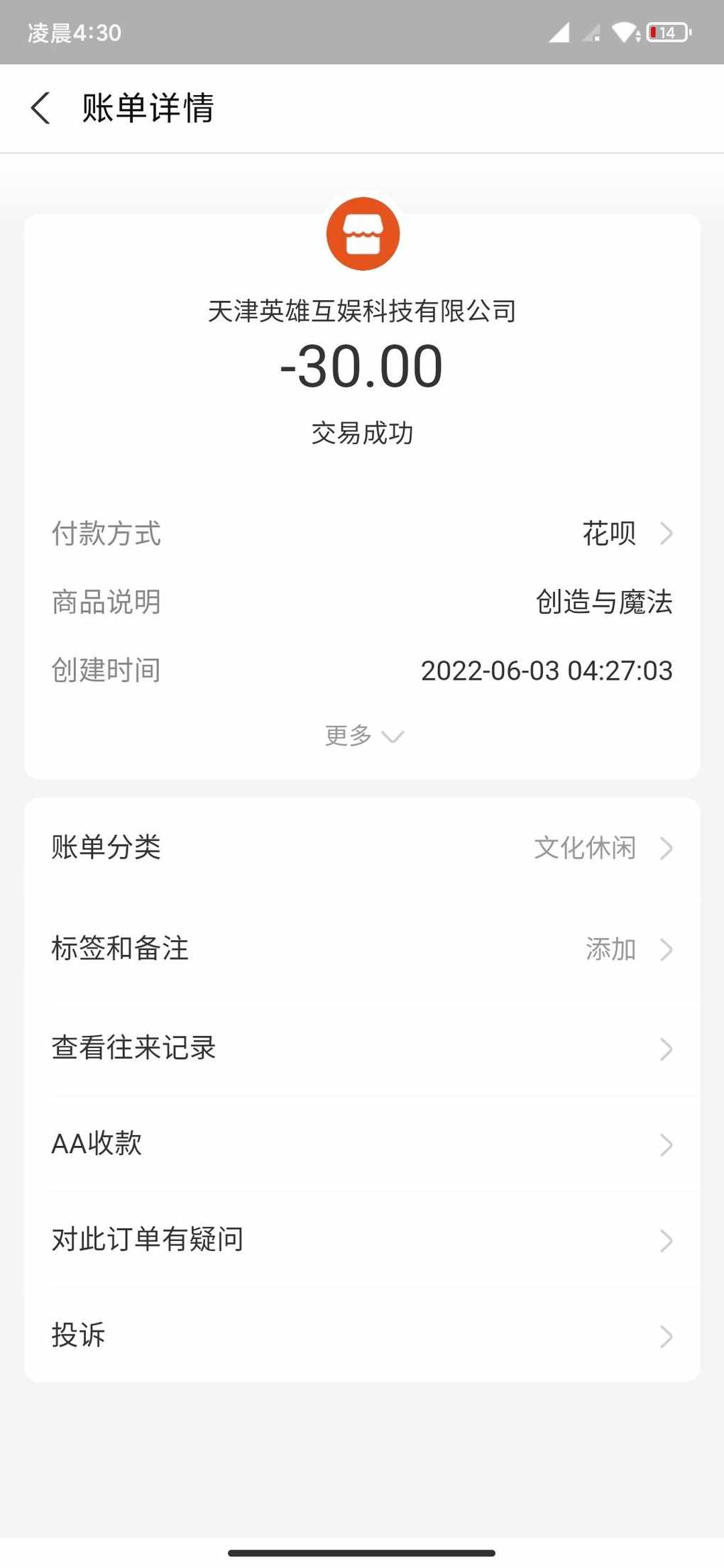Open 查看往来记录
Viewport: 724px width, 1568px height.
(x=362, y=1048)
